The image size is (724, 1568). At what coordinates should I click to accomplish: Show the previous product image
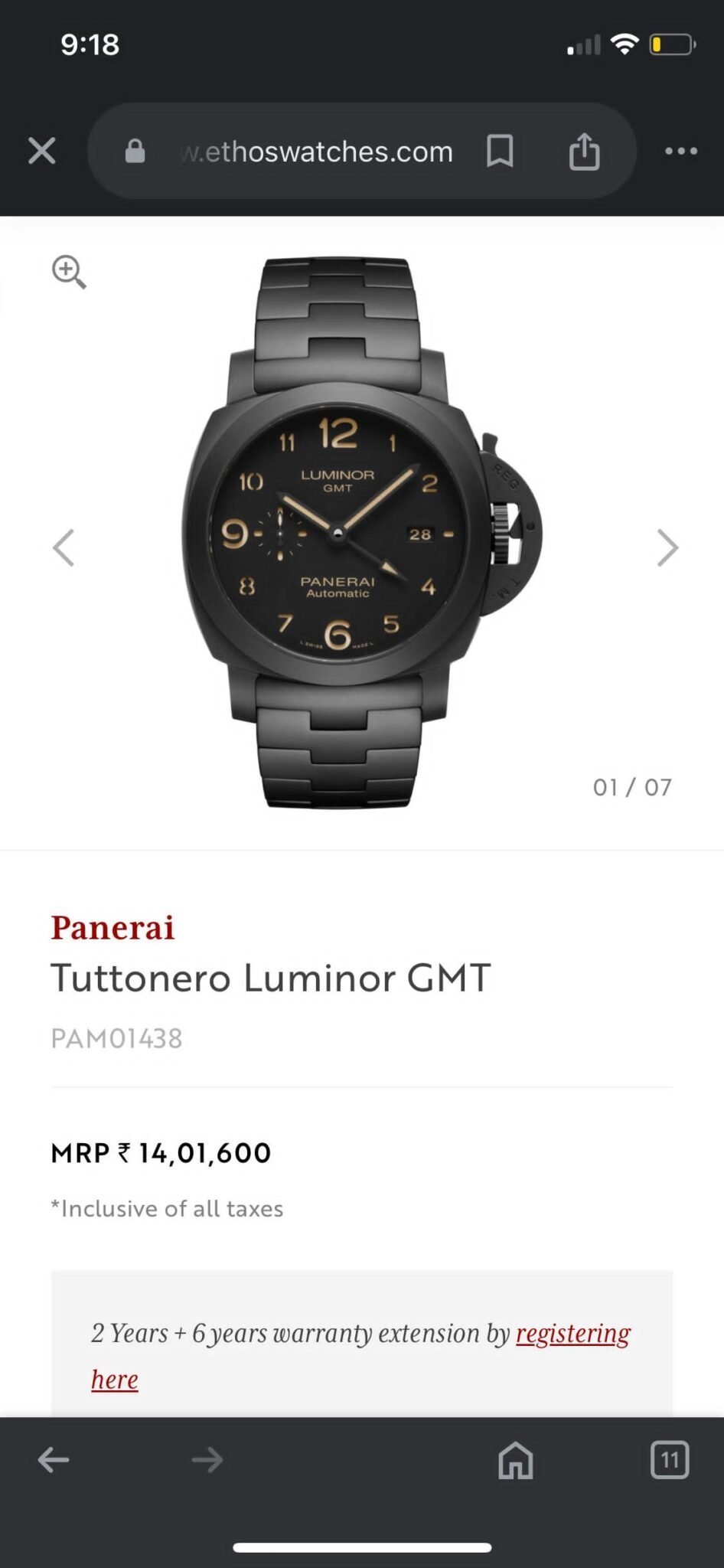point(64,547)
